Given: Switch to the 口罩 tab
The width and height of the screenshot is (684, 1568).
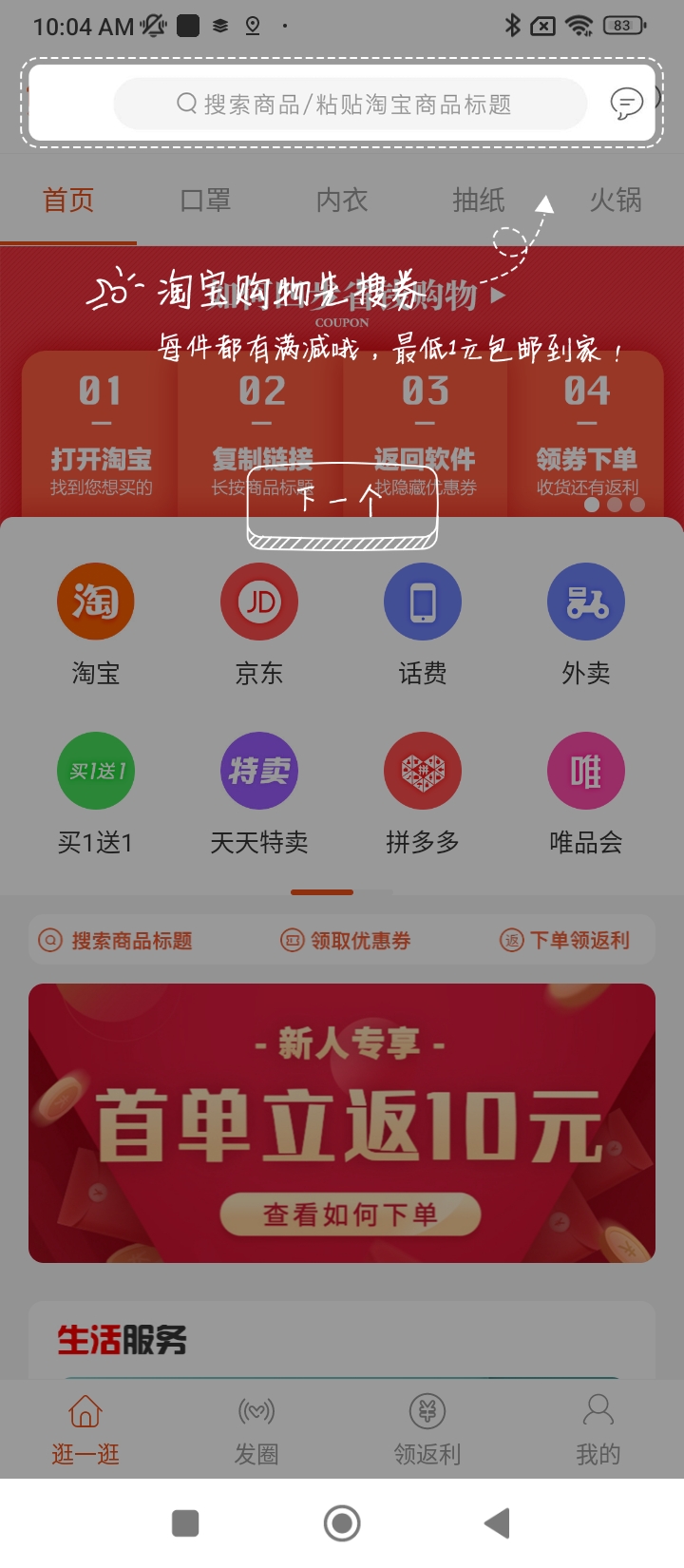Looking at the screenshot, I should 205,201.
